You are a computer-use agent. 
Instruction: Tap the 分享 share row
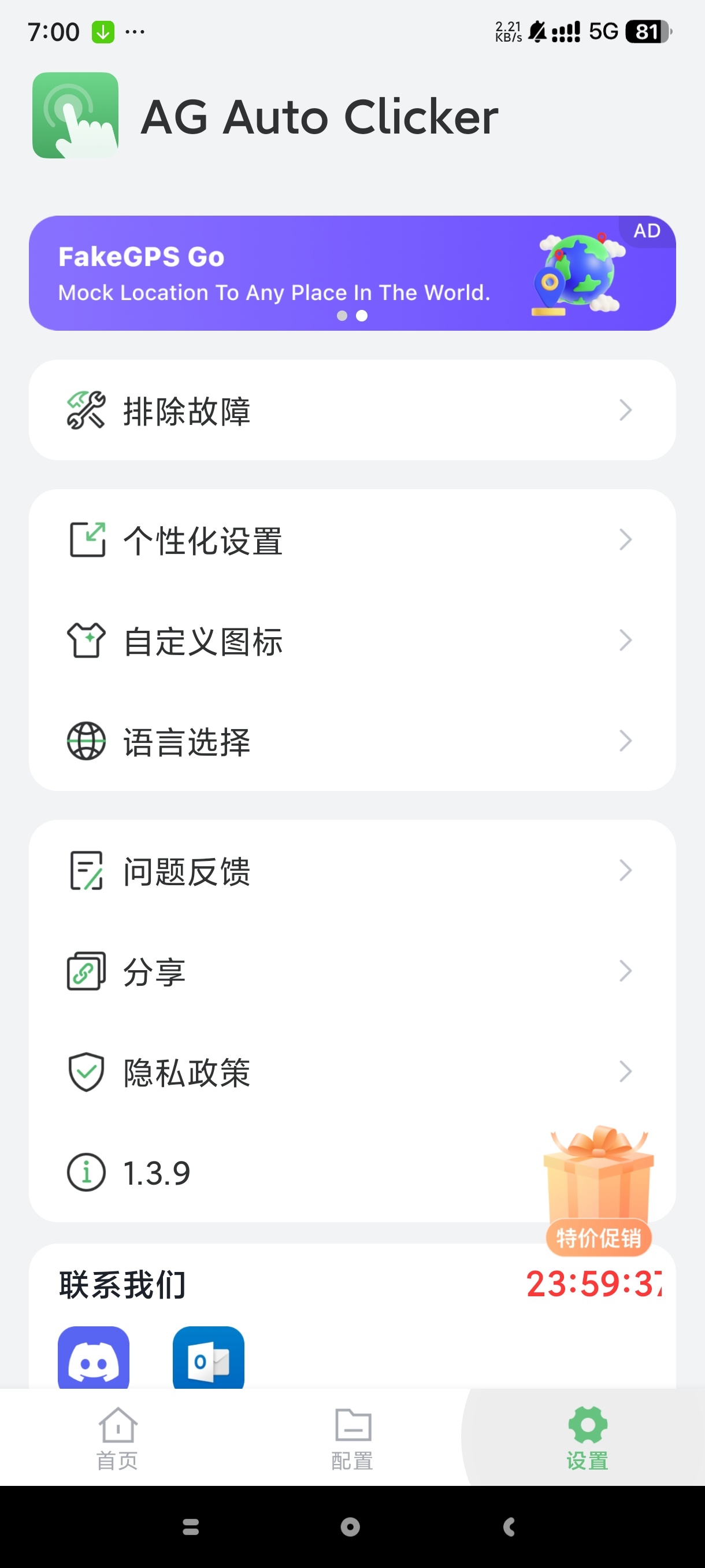(x=351, y=971)
